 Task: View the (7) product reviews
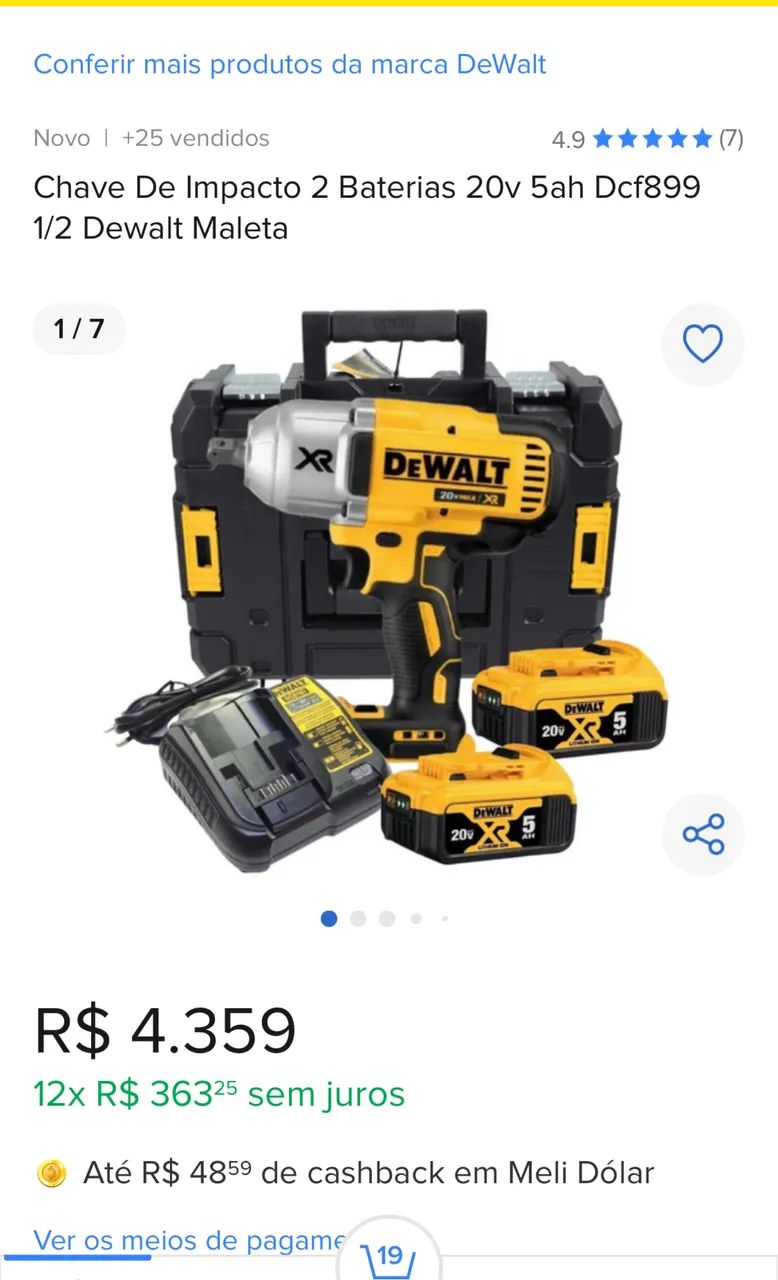pyautogui.click(x=730, y=138)
